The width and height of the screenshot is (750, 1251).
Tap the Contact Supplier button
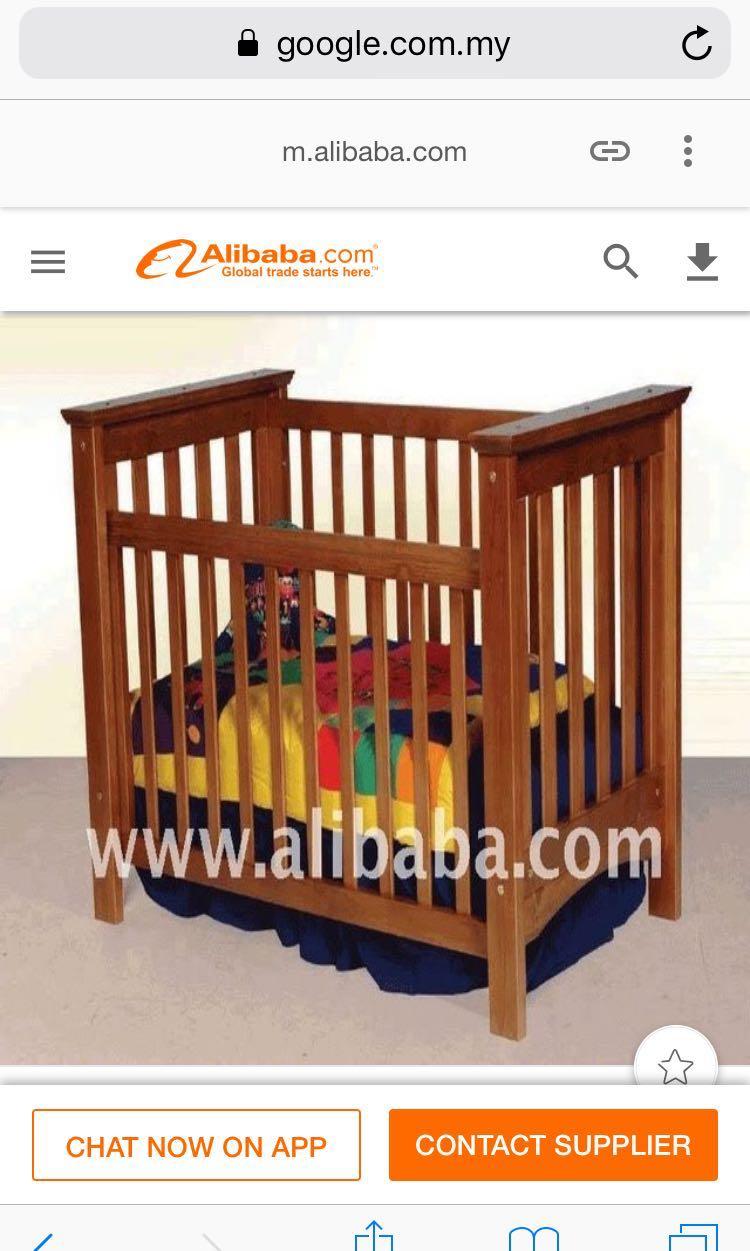(553, 1145)
